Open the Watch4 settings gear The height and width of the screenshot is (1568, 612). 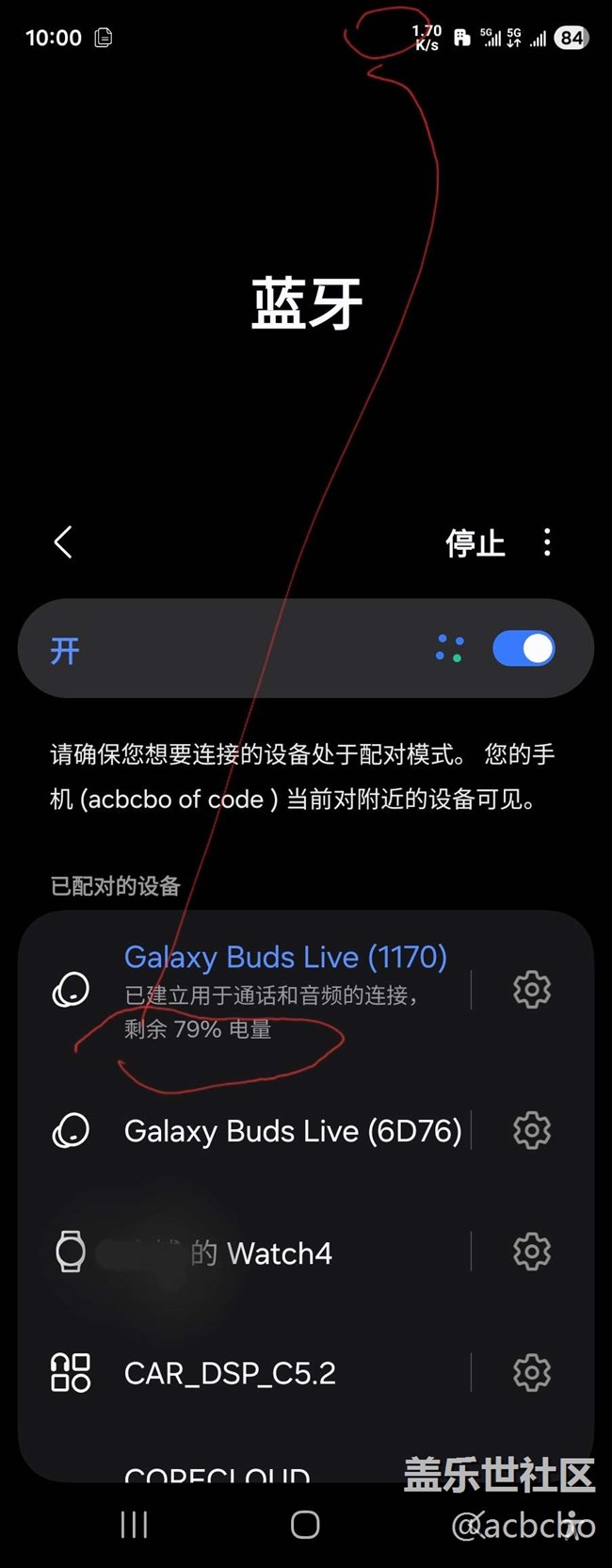(x=532, y=1252)
